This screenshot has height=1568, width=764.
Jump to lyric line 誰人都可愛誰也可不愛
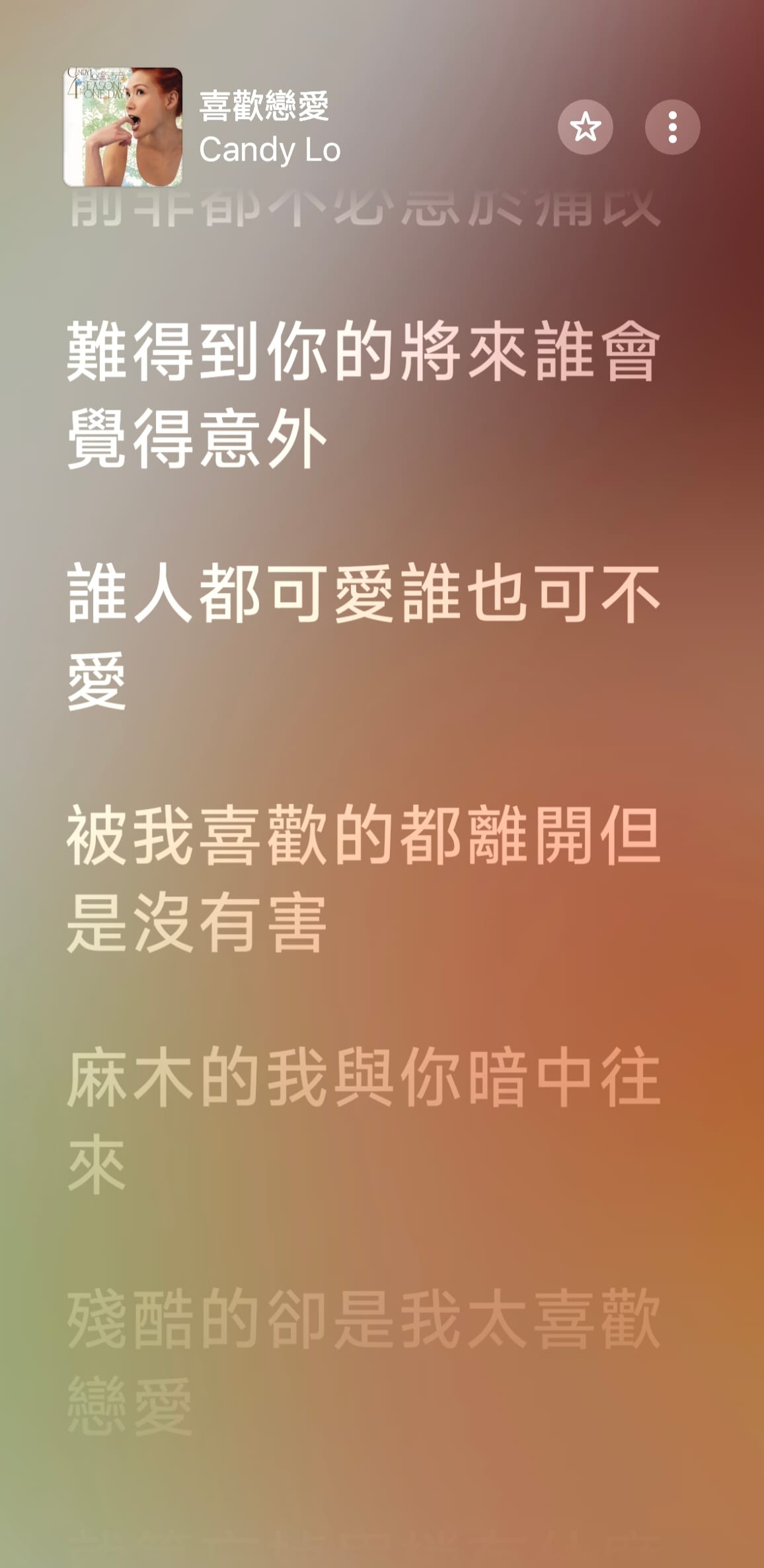(x=363, y=636)
